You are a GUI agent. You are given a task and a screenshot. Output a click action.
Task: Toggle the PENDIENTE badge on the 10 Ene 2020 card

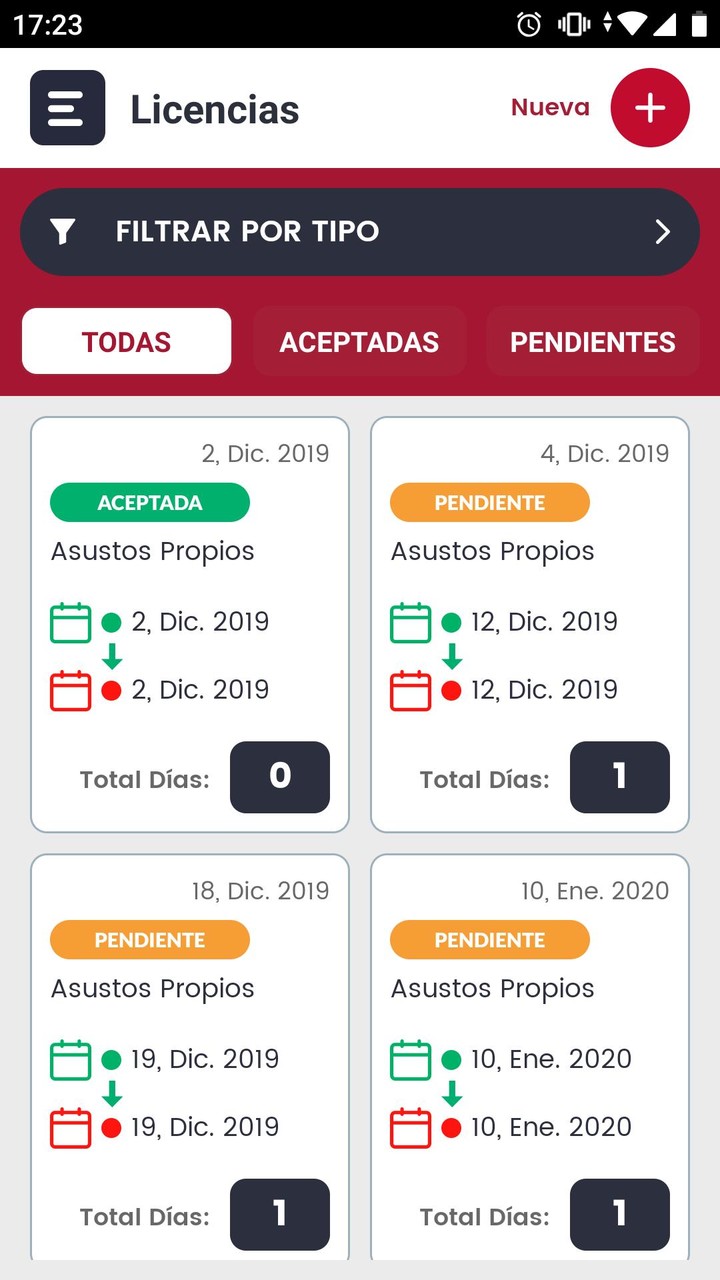pos(489,940)
